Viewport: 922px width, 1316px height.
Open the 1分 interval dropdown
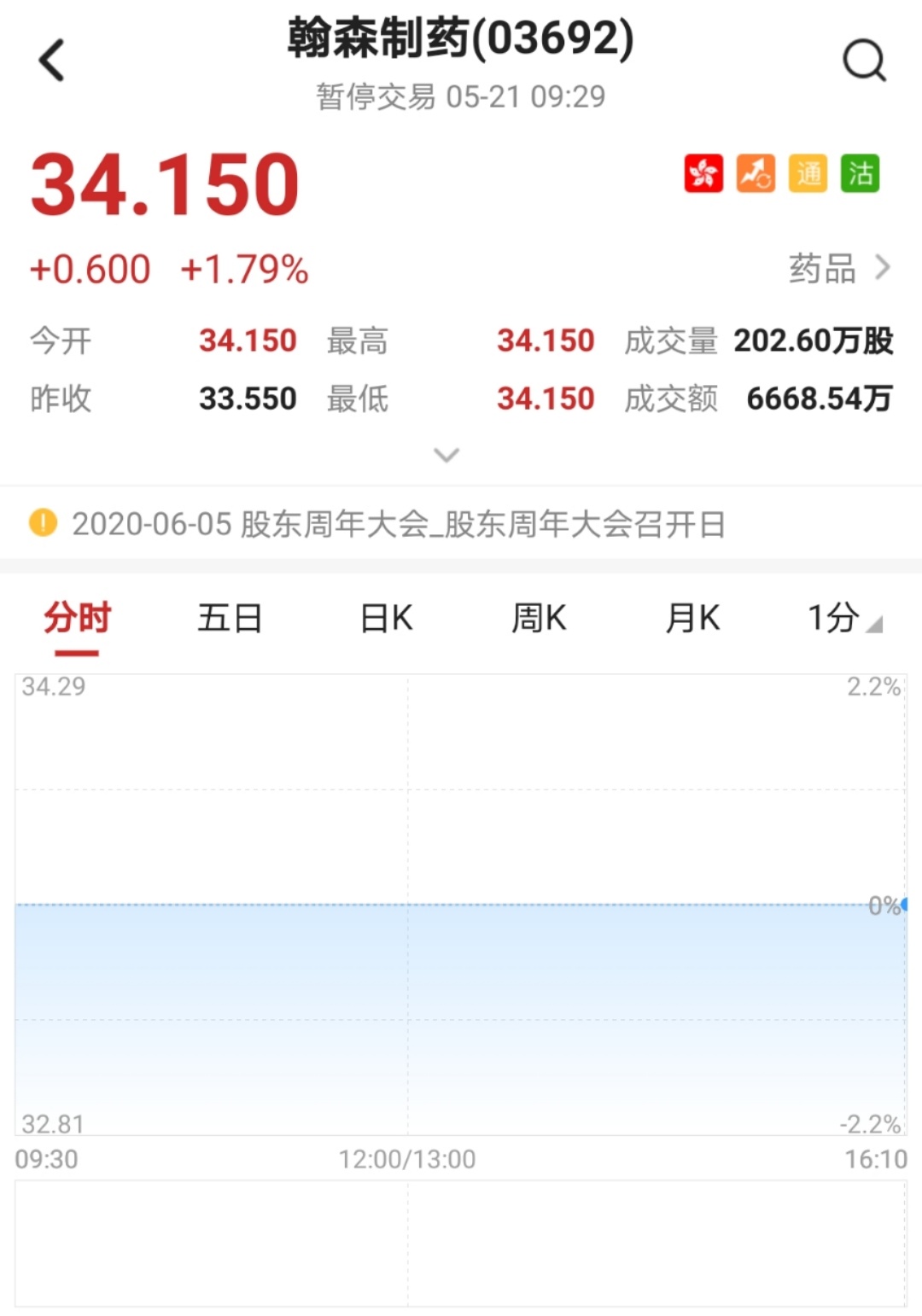(843, 618)
